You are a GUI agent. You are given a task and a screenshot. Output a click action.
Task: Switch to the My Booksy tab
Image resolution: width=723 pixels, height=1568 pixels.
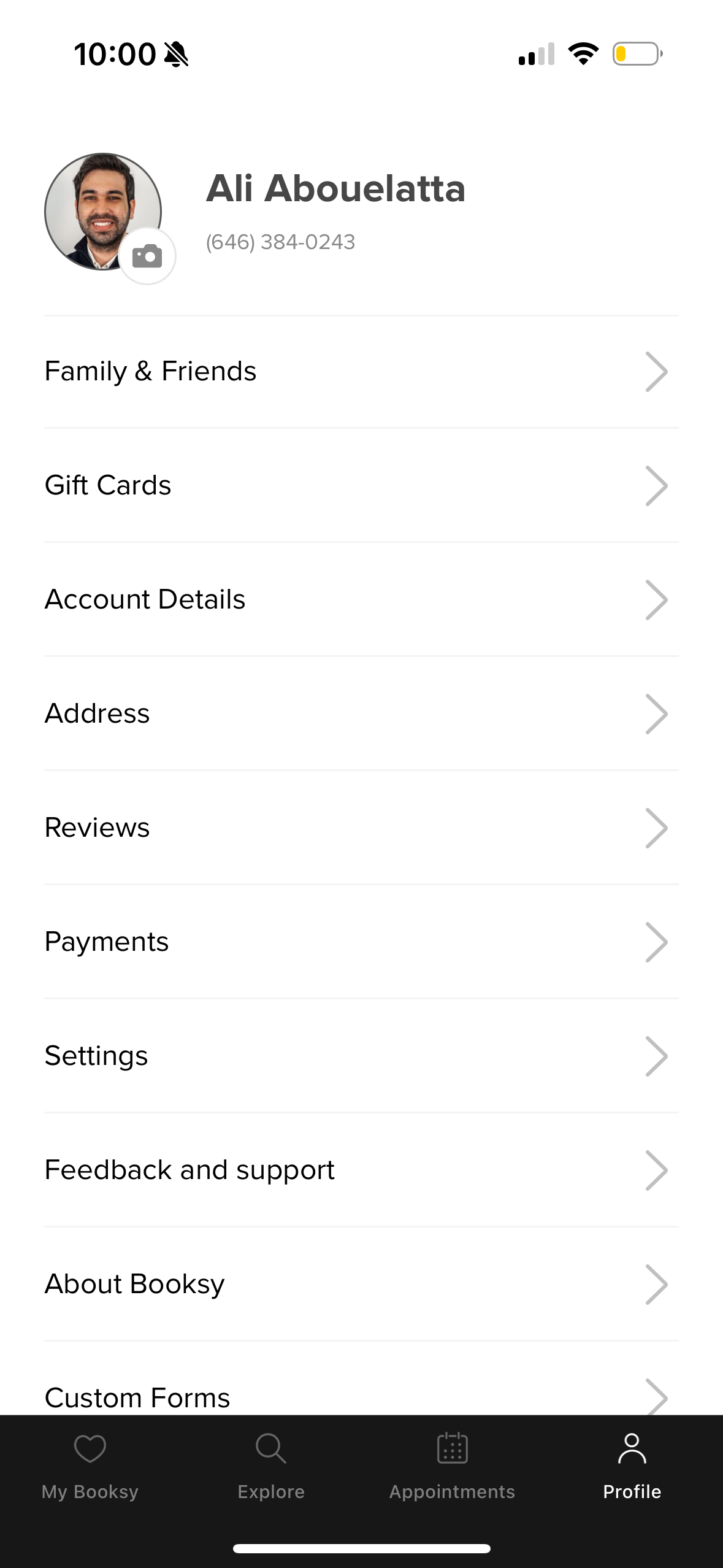[x=90, y=1472]
